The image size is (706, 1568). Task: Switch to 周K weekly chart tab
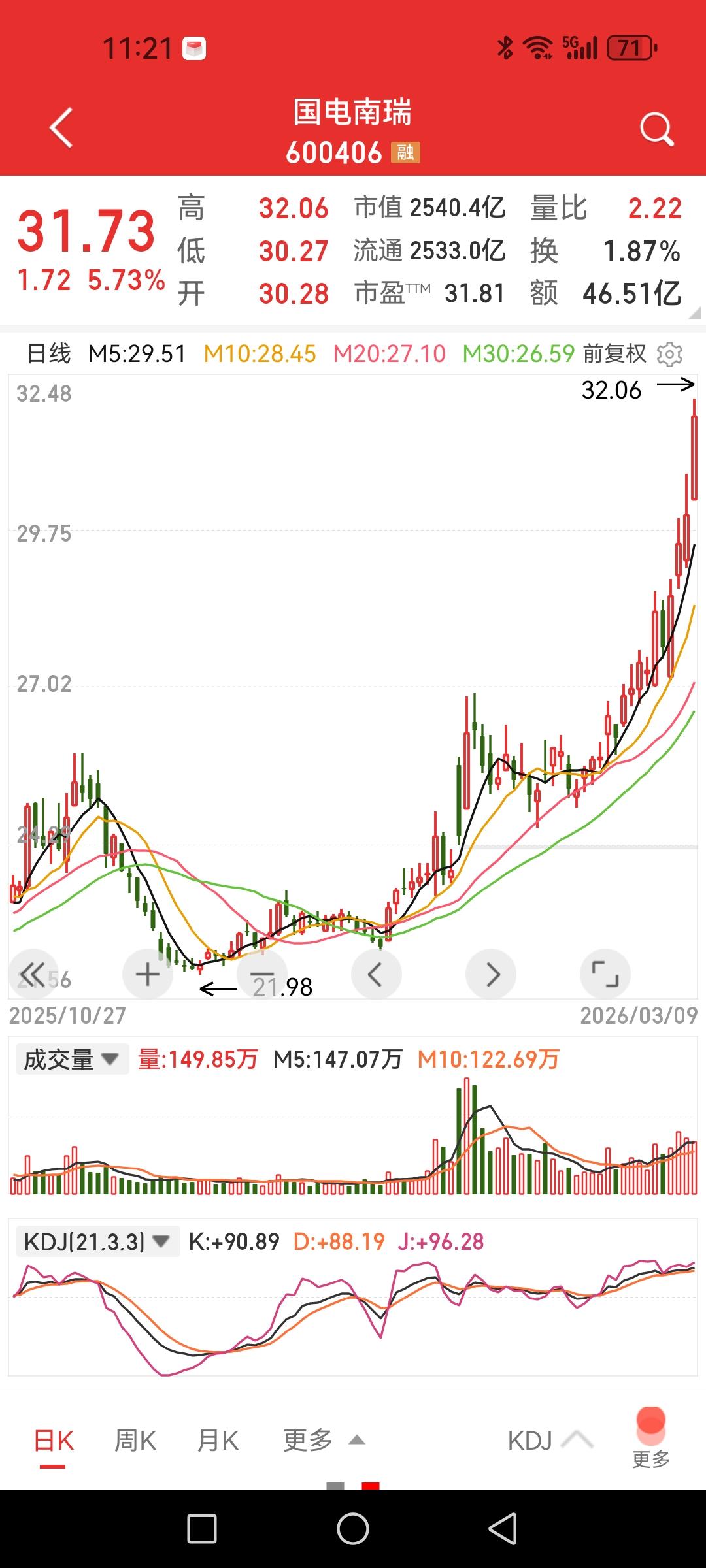(133, 1439)
